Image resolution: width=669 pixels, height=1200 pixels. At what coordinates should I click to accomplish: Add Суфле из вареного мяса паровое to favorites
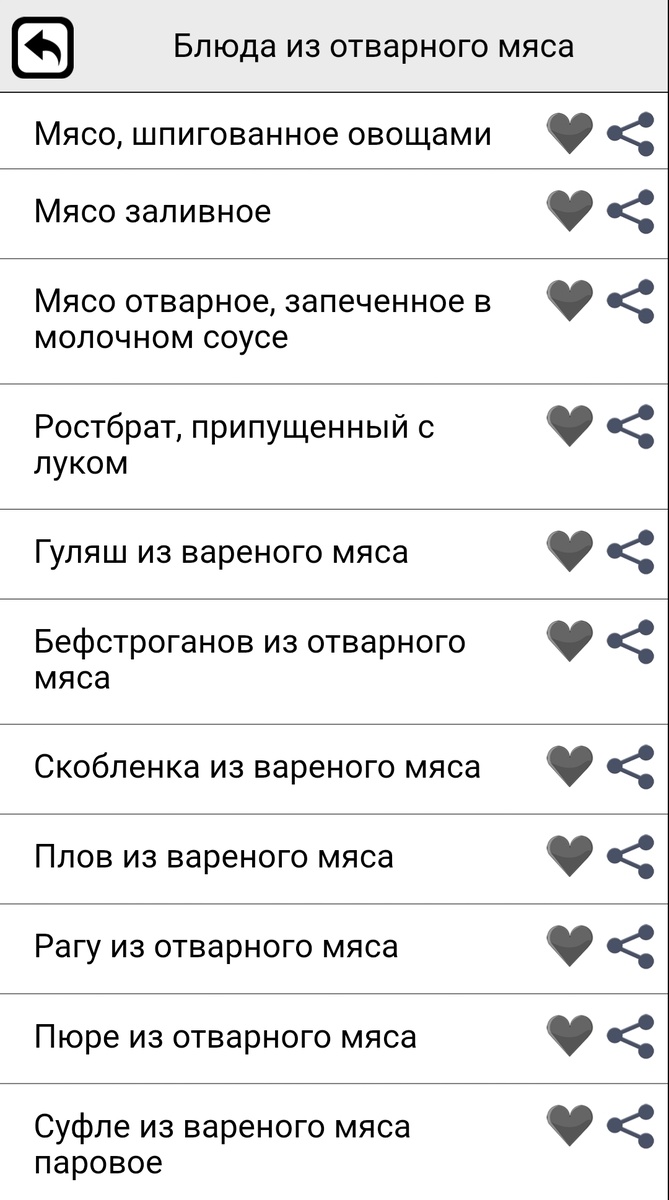coord(570,1126)
